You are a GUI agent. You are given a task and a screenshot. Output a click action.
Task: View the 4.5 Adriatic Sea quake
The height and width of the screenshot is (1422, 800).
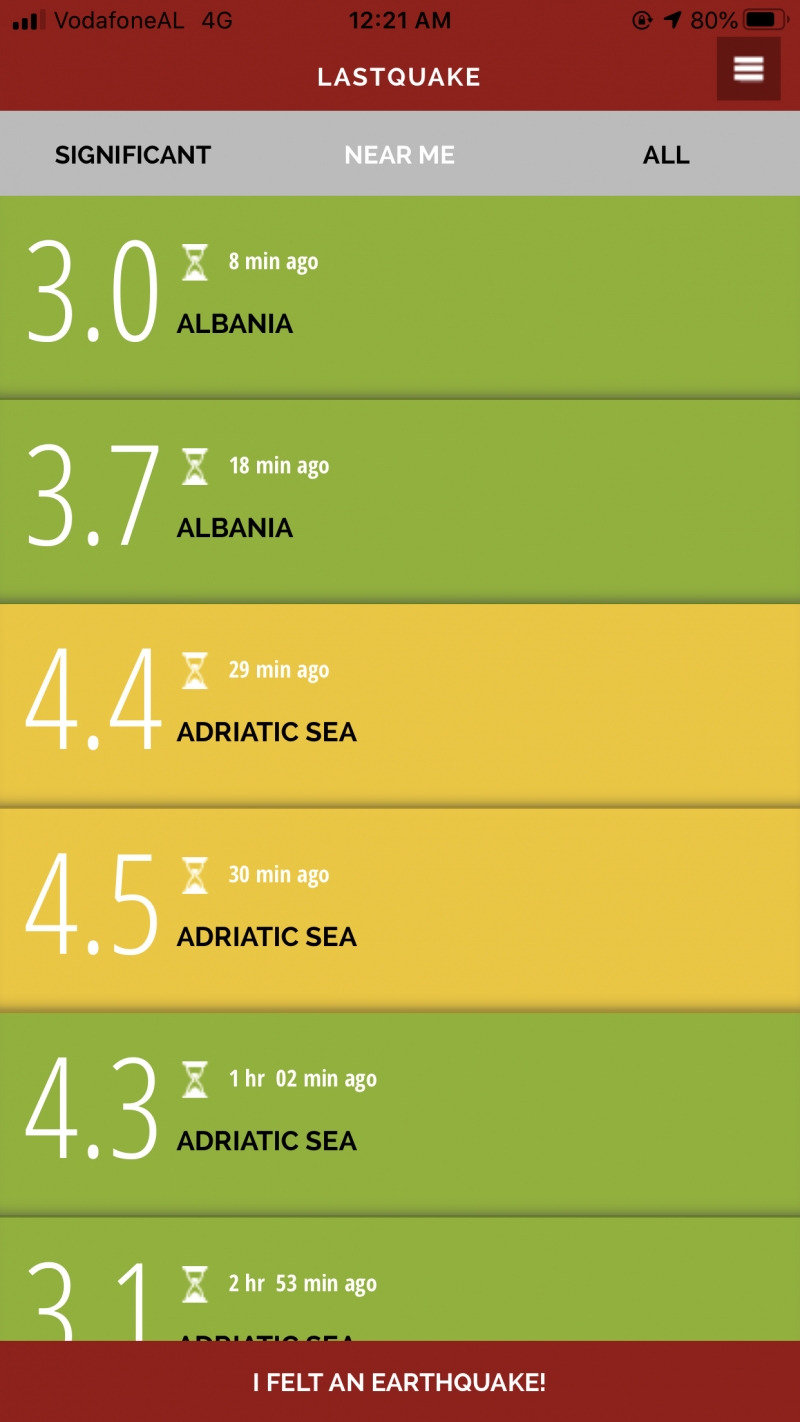pyautogui.click(x=400, y=910)
